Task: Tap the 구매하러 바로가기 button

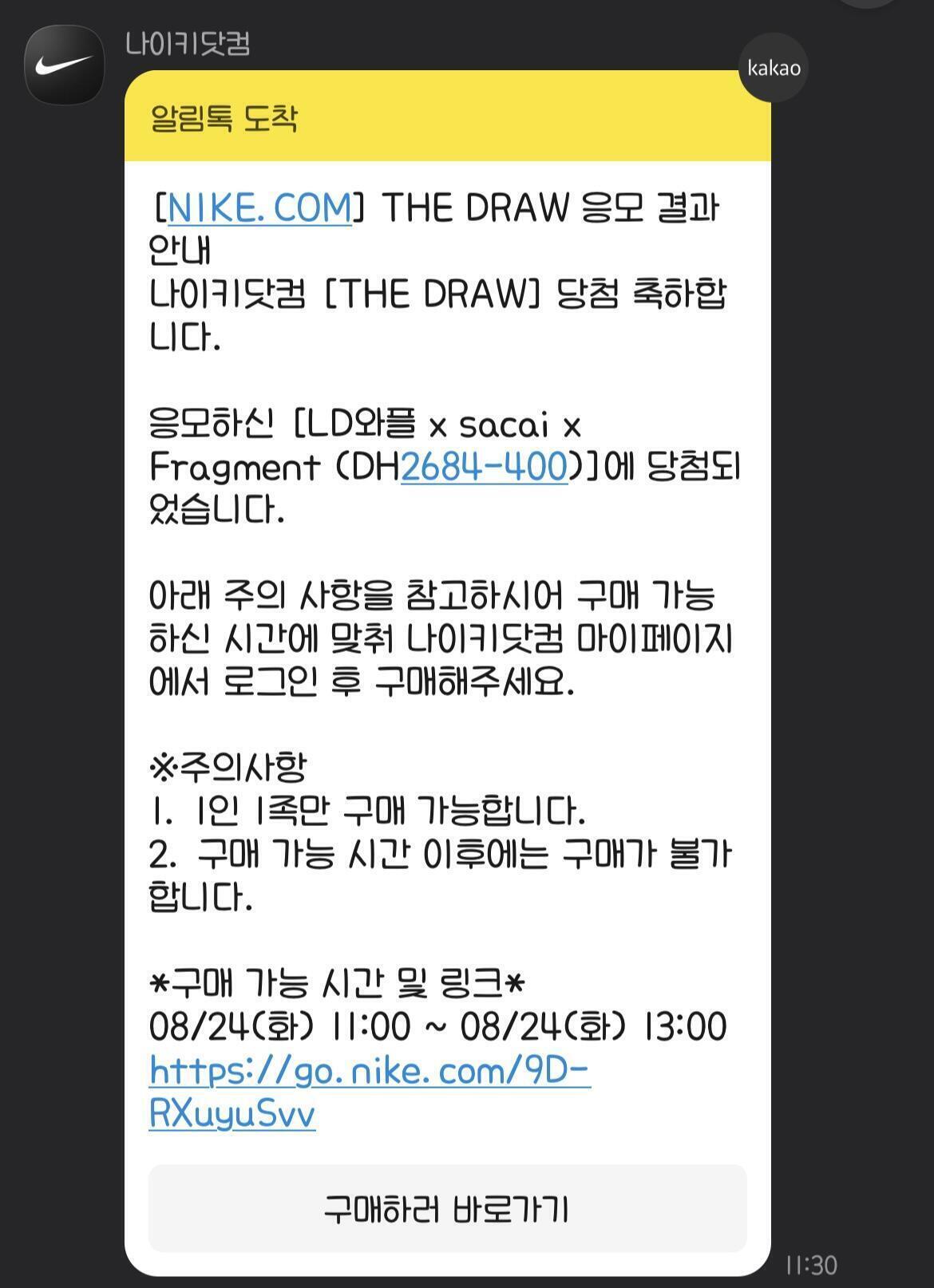Action: click(x=447, y=1208)
